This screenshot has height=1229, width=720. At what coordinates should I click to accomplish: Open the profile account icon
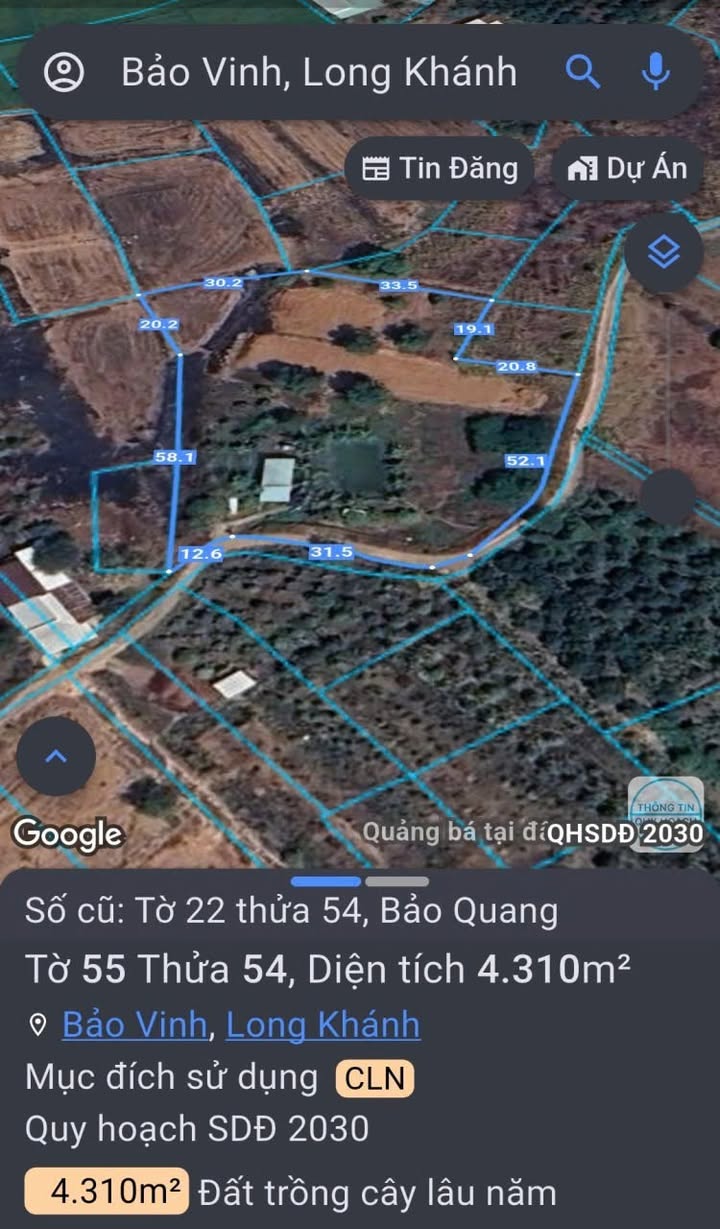pos(65,72)
